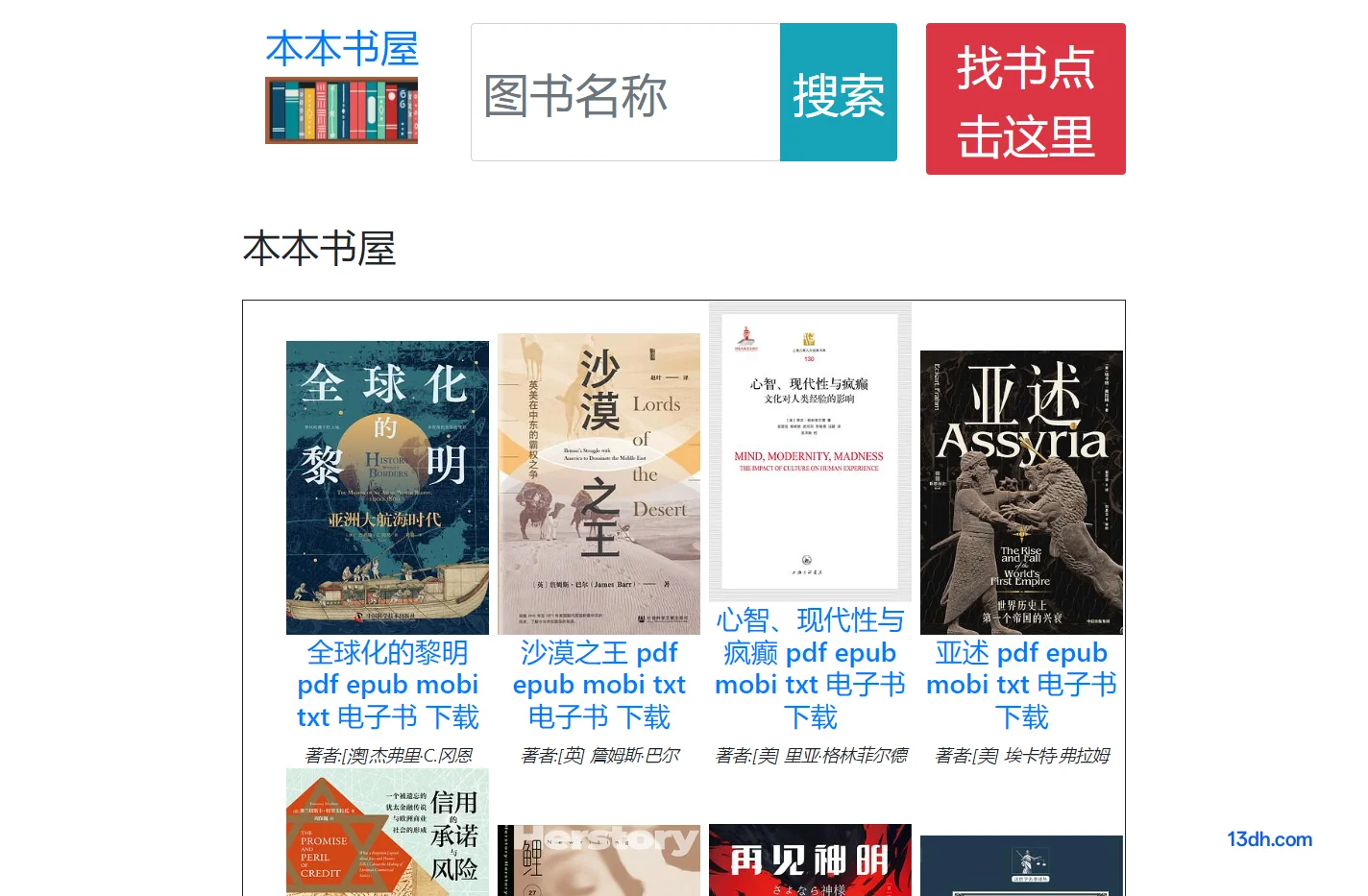Open the 再见神明 book cover
The image size is (1368, 896).
pyautogui.click(x=810, y=860)
